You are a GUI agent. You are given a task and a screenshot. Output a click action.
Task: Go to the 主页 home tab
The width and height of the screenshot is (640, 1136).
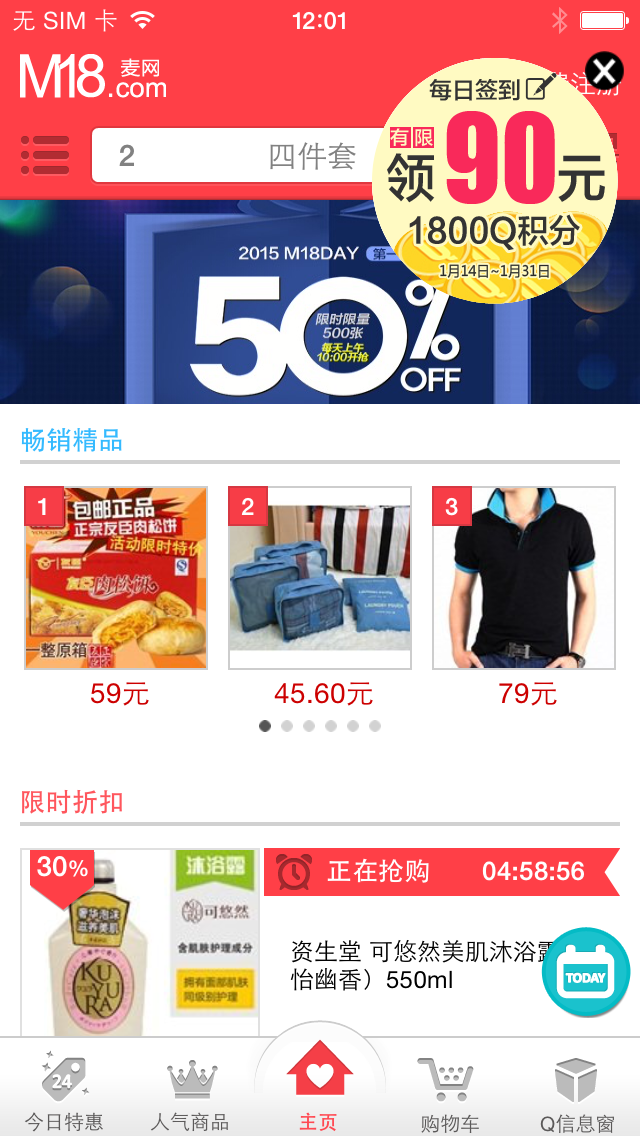point(319,1088)
